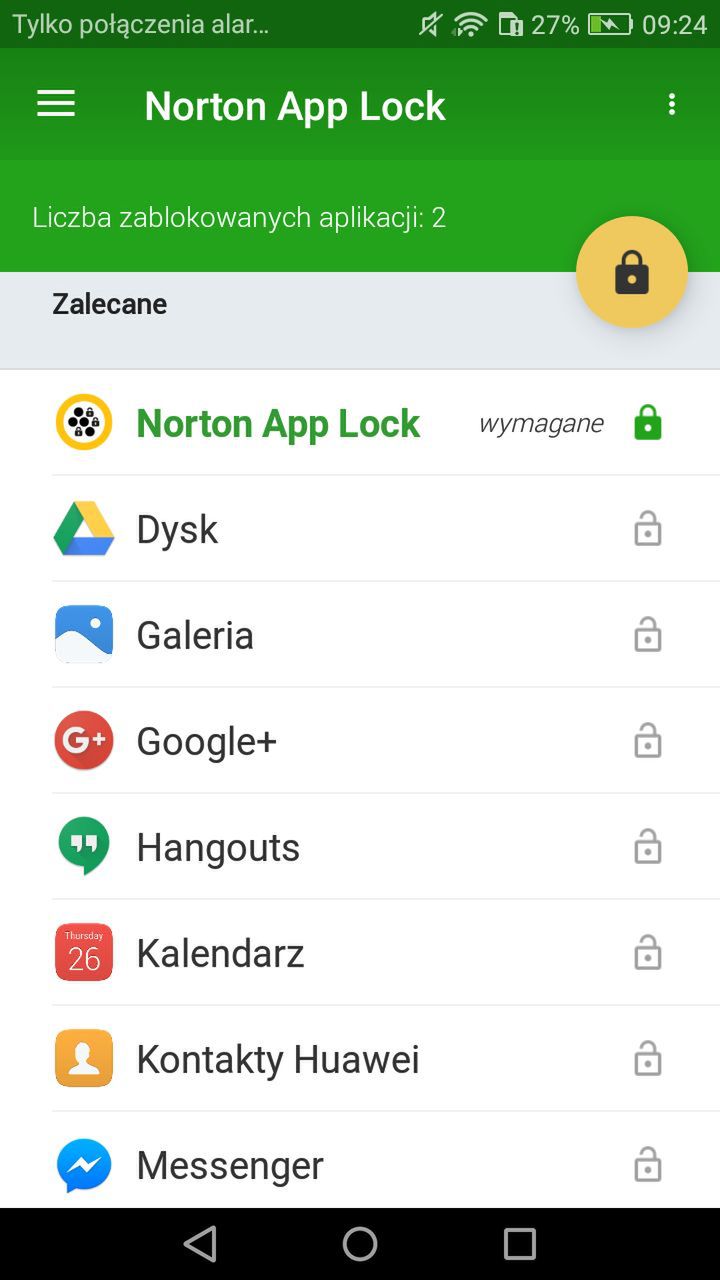Tap the yellow floating lock button
This screenshot has height=1280, width=720.
(x=632, y=271)
